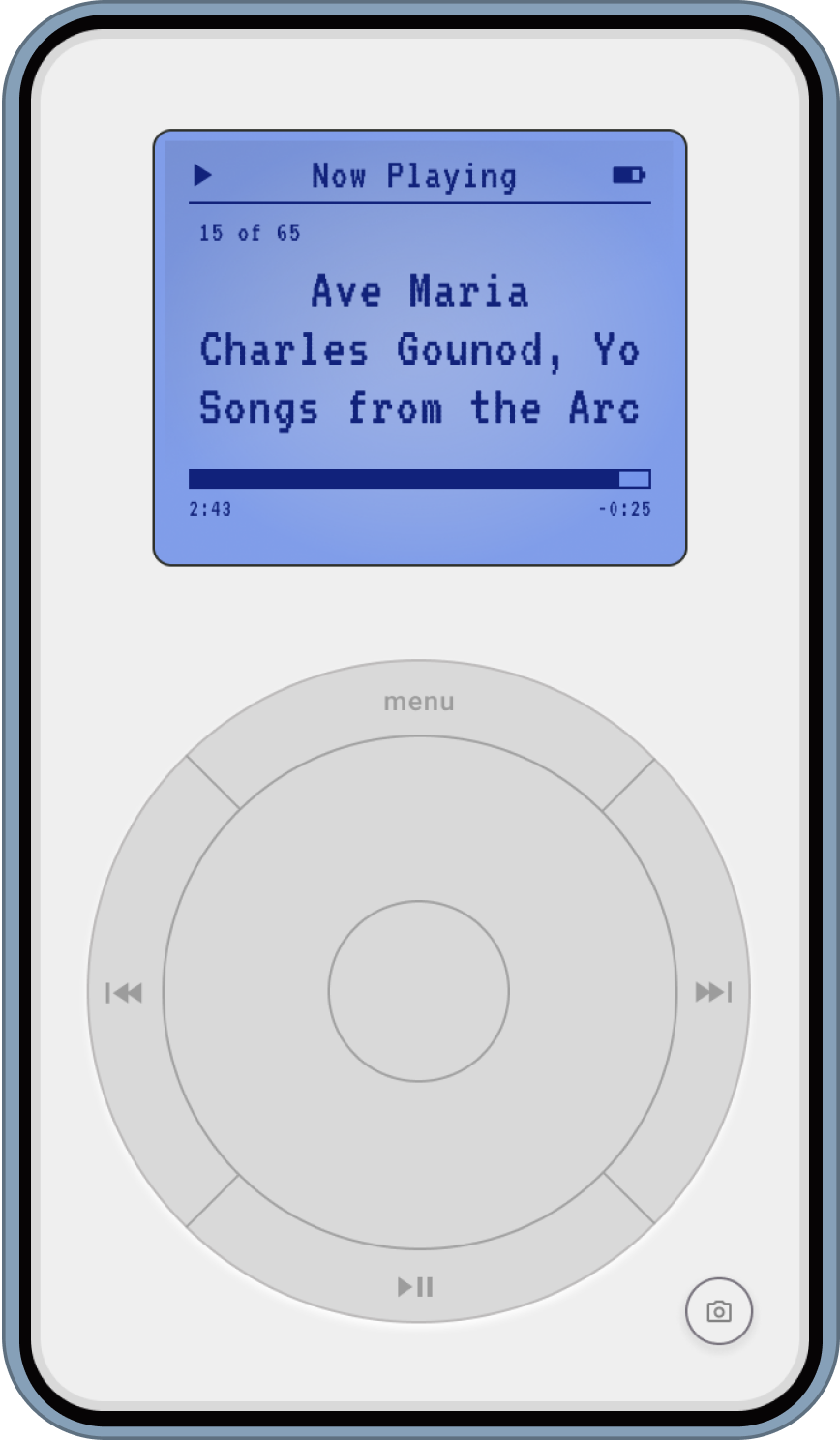Tap the center select button
840x1440 pixels.
pos(419,991)
